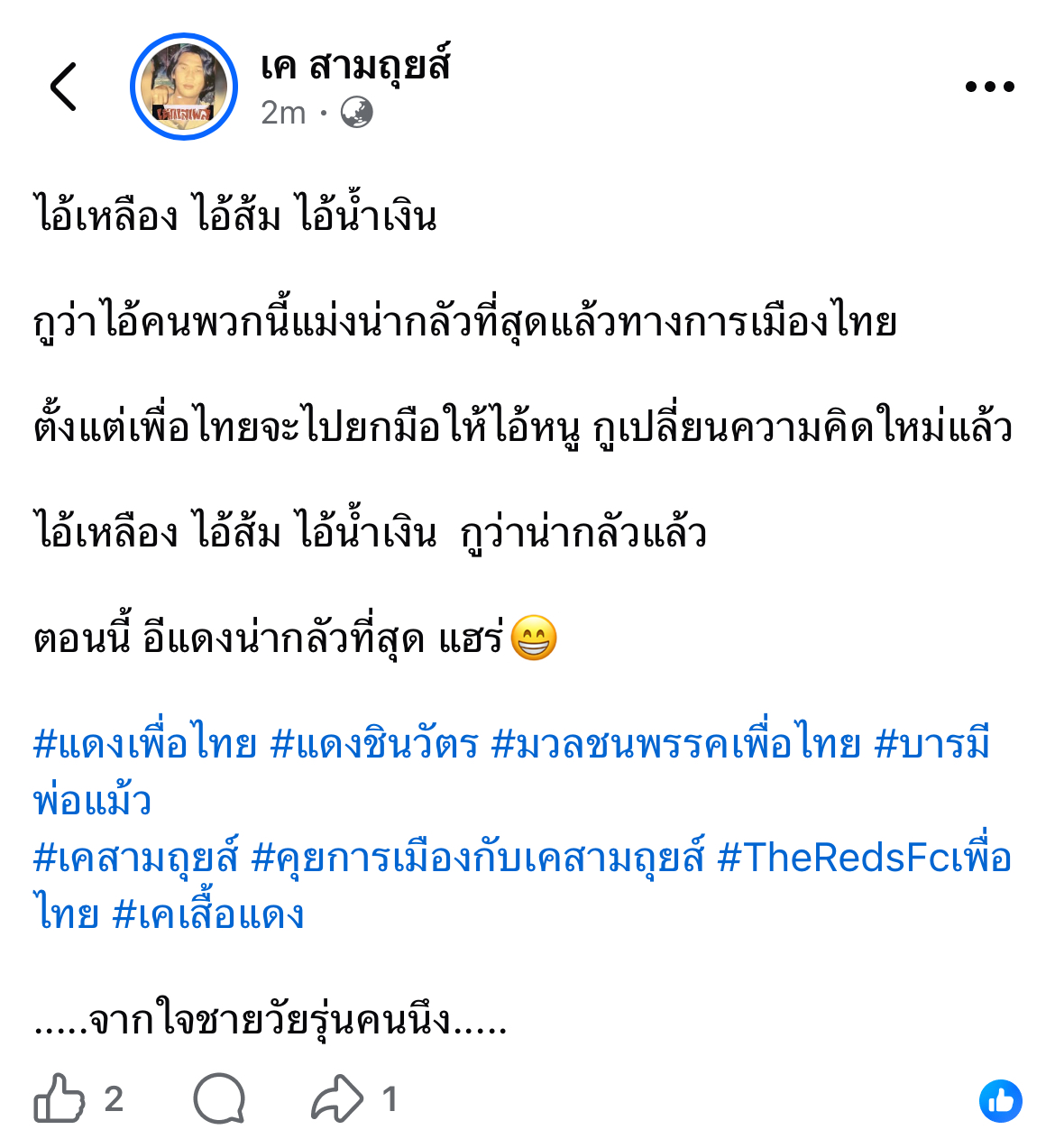Open the #คุยการเมืองกับเคสามฤุยส์ hashtag
The width and height of the screenshot is (1055, 1148).
(x=477, y=858)
